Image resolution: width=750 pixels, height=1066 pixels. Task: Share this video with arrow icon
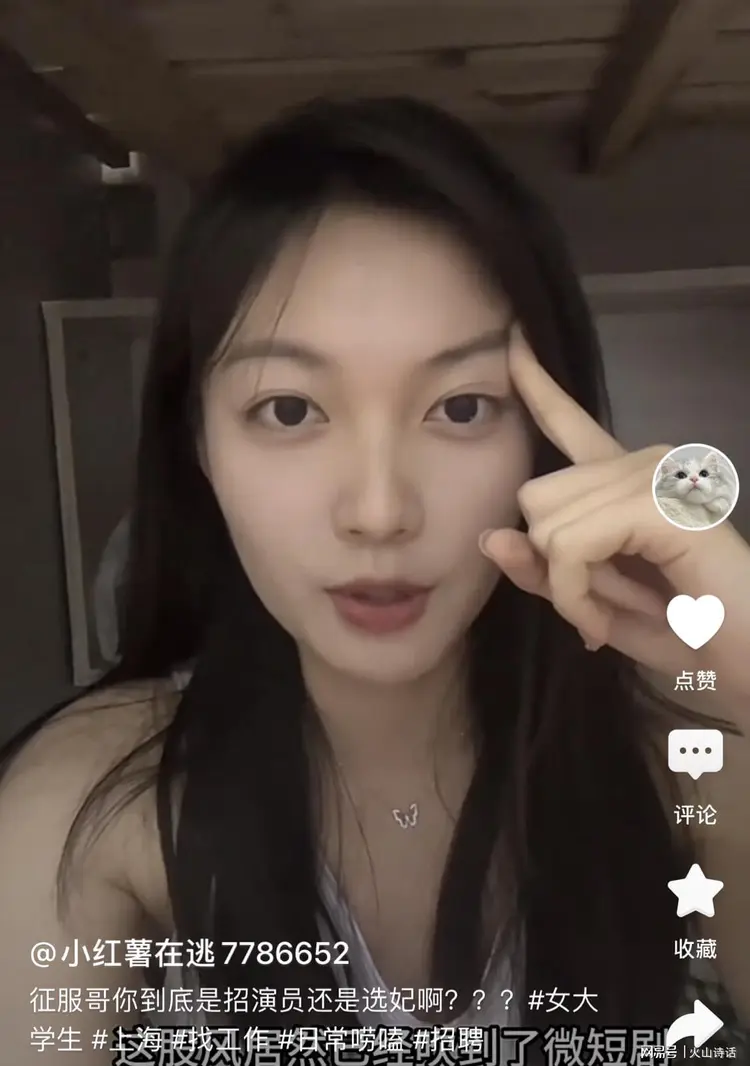tap(695, 1025)
